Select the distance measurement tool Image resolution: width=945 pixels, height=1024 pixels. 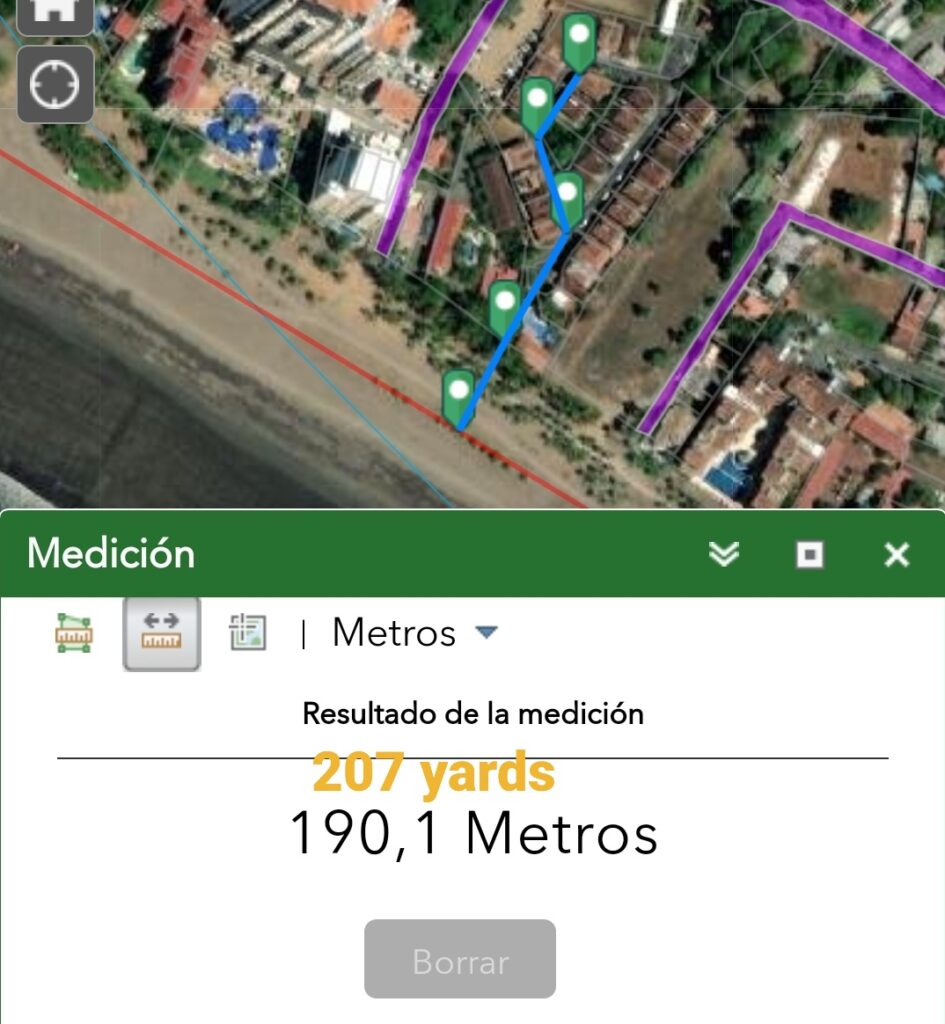click(161, 633)
